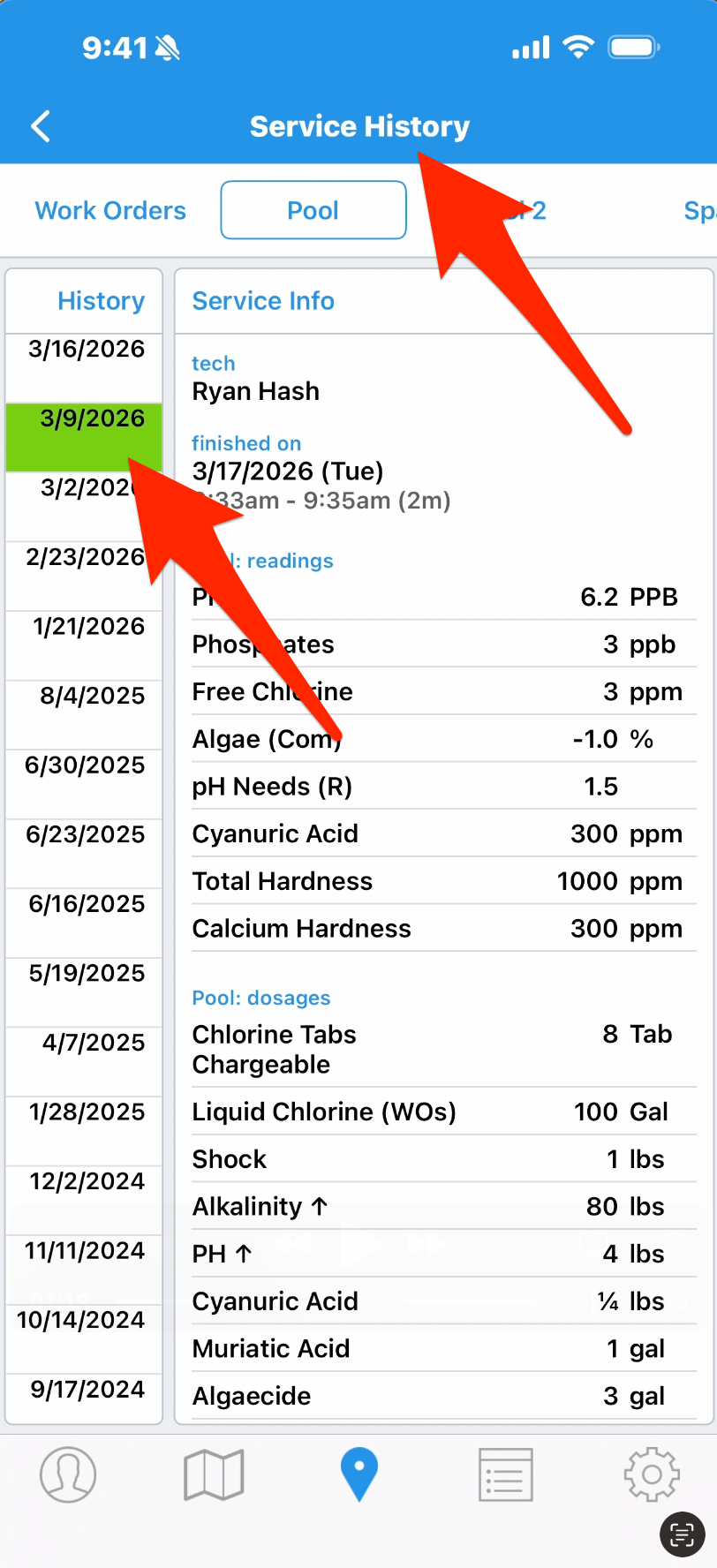Switch to the Work Orders tab
This screenshot has height=1568, width=717.
110,211
